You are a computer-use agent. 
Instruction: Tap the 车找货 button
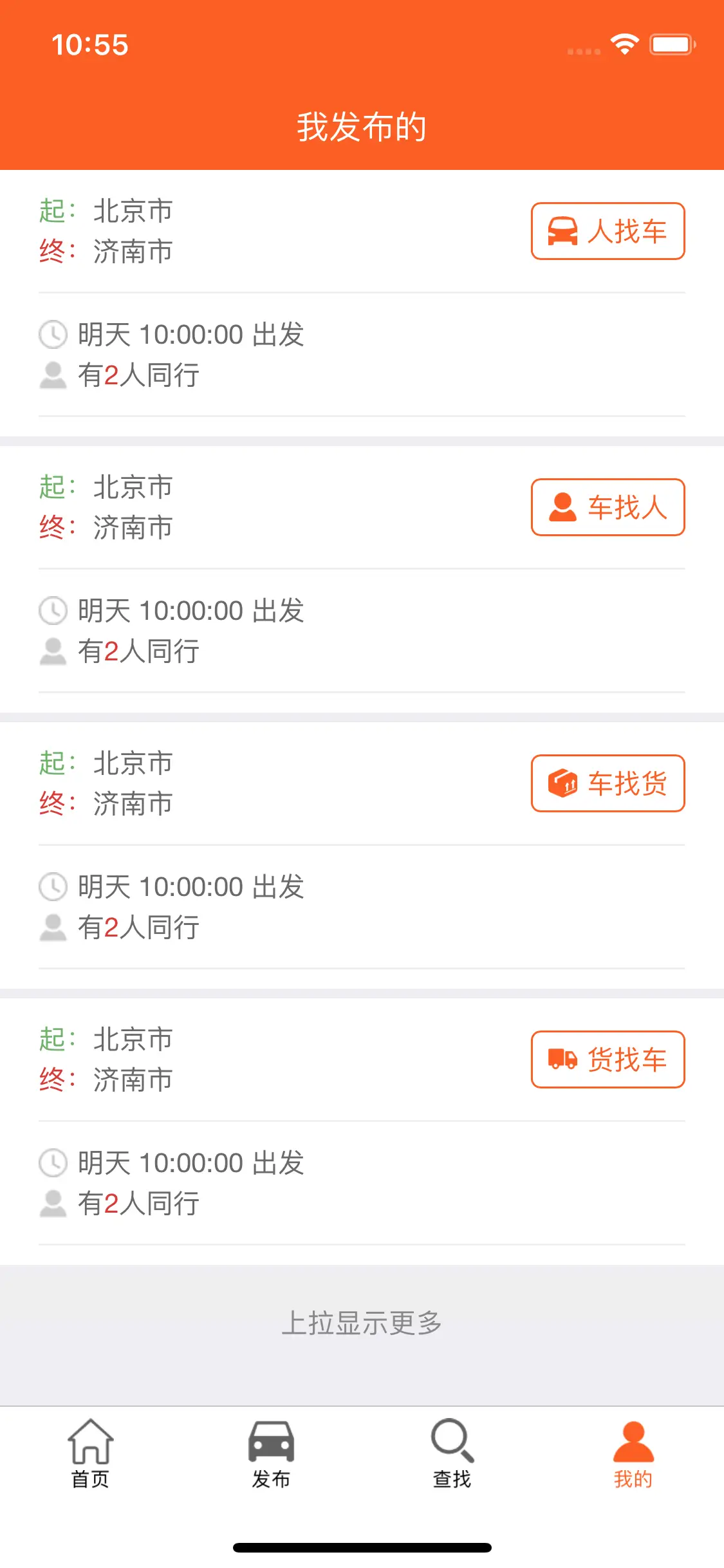point(608,783)
